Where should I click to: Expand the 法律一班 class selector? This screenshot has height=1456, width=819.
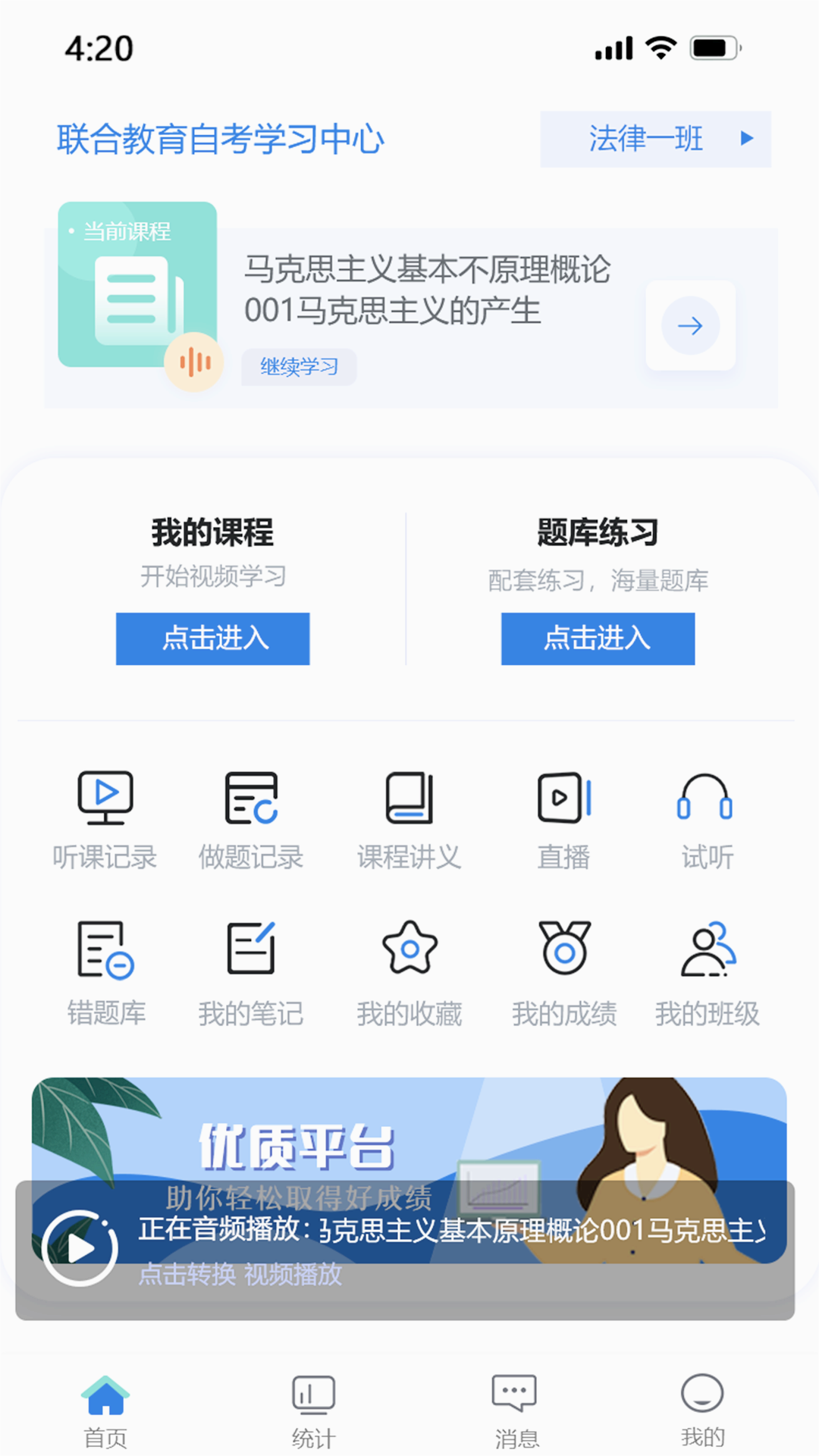coord(655,140)
